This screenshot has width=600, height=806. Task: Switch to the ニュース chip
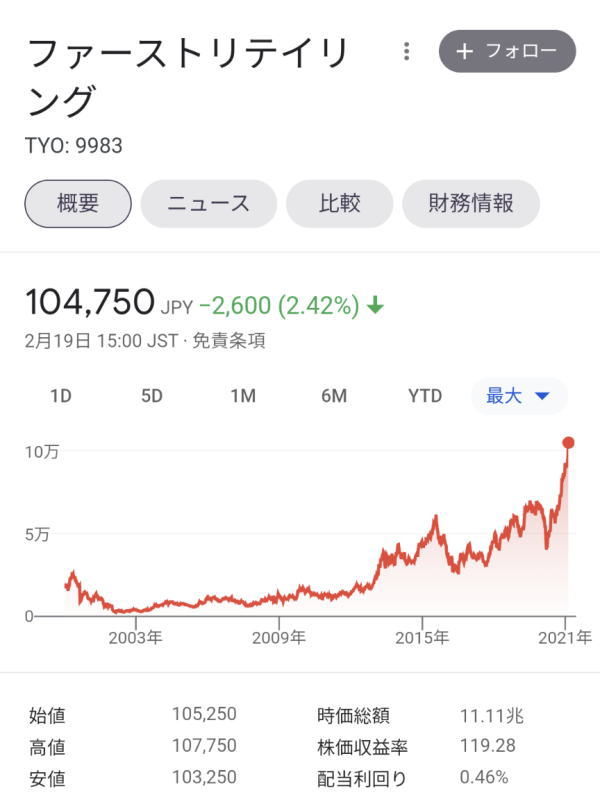click(208, 204)
